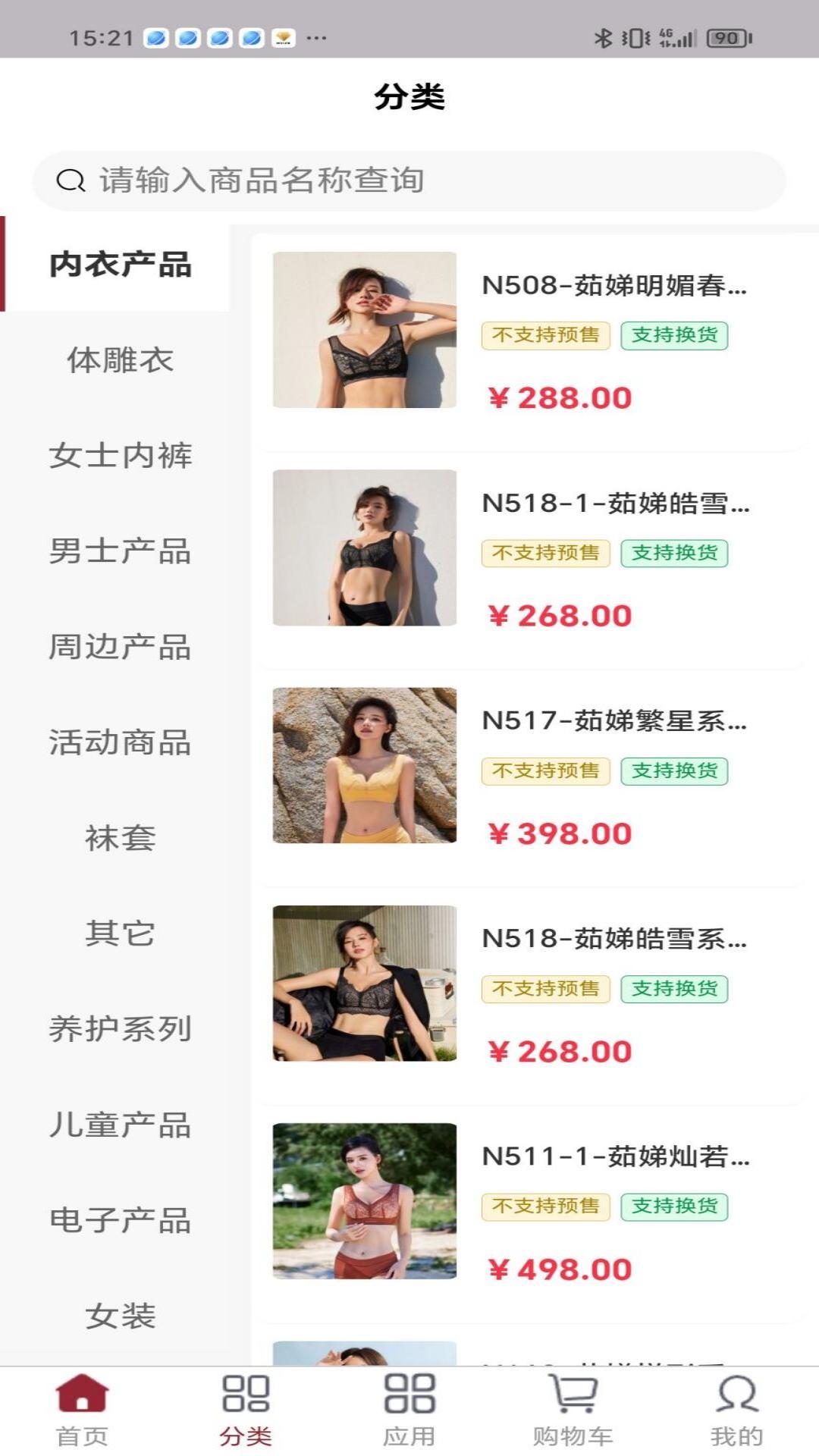Open product N518-1-茹娣皓雪 details
This screenshot has width=819, height=1456.
614,503
